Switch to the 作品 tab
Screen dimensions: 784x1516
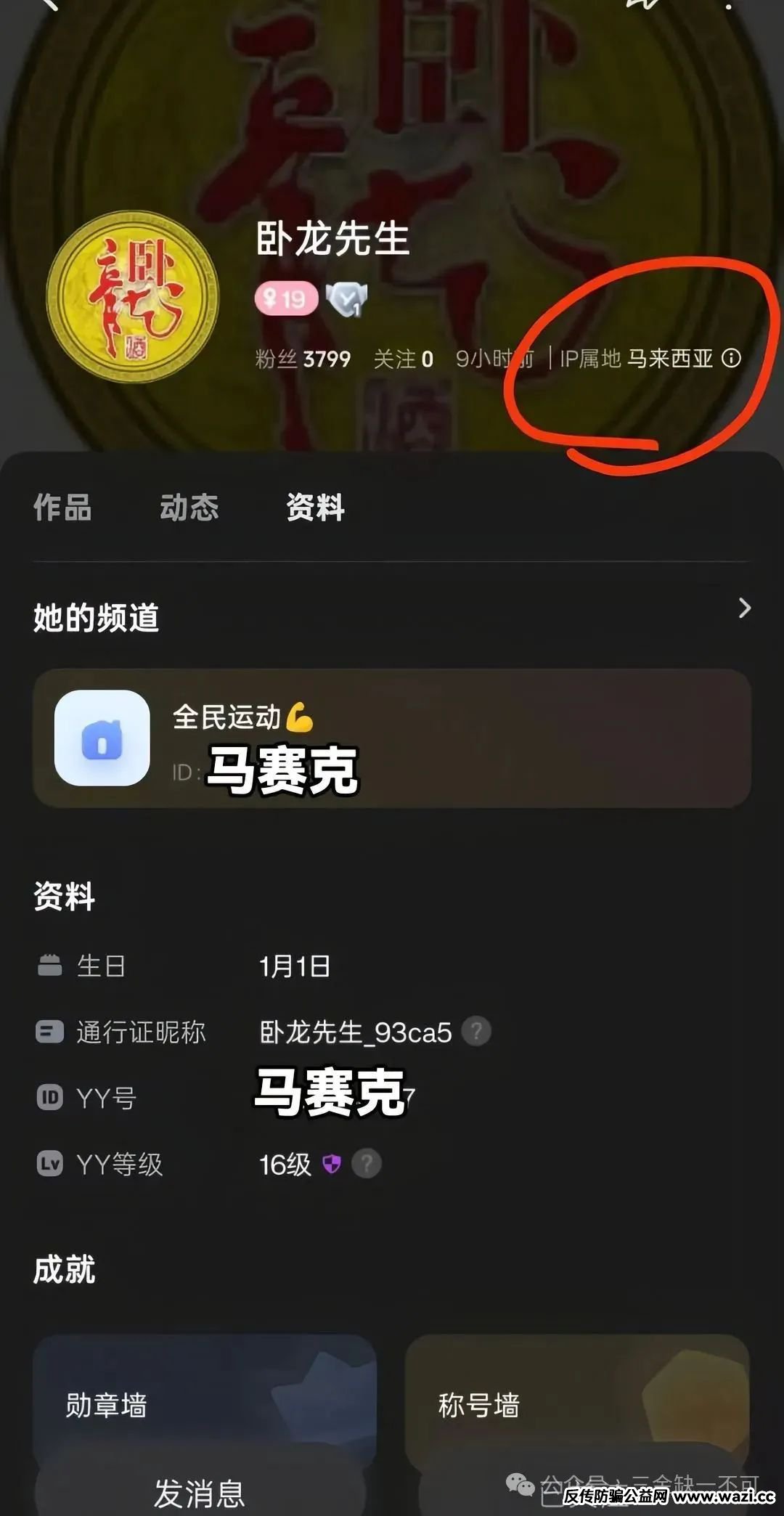[62, 508]
